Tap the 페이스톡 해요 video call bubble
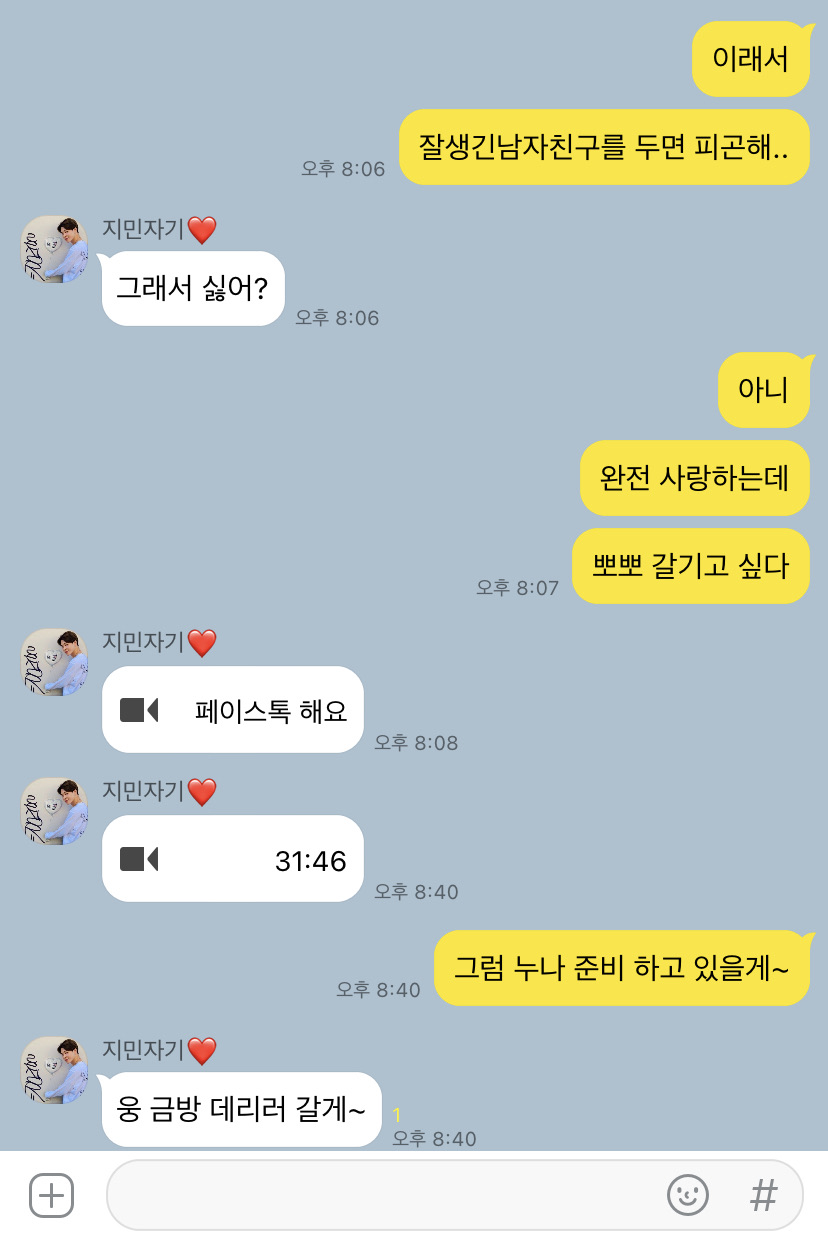The width and height of the screenshot is (828, 1255). point(232,710)
